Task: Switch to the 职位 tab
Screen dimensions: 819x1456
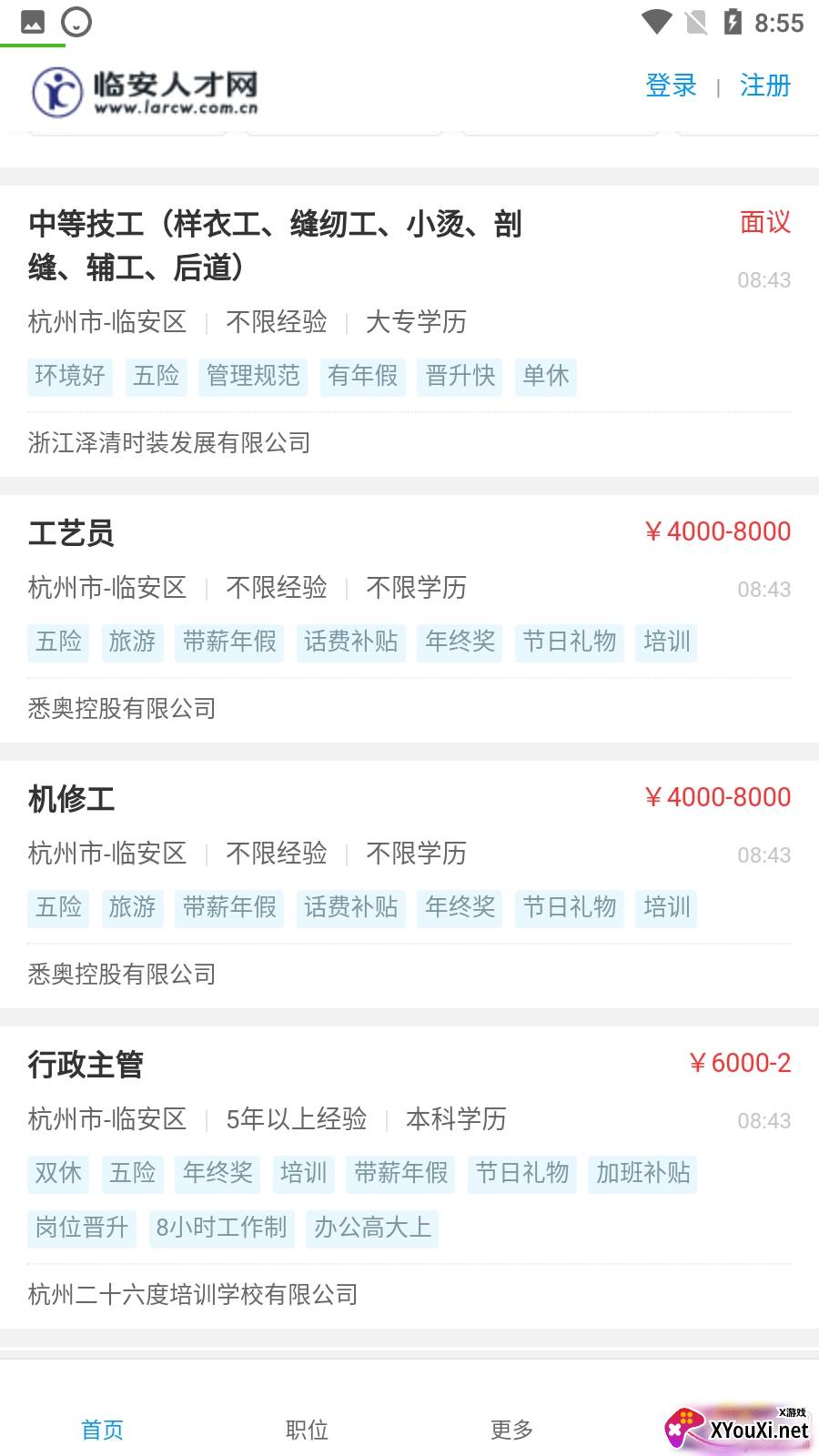Action: (307, 1430)
